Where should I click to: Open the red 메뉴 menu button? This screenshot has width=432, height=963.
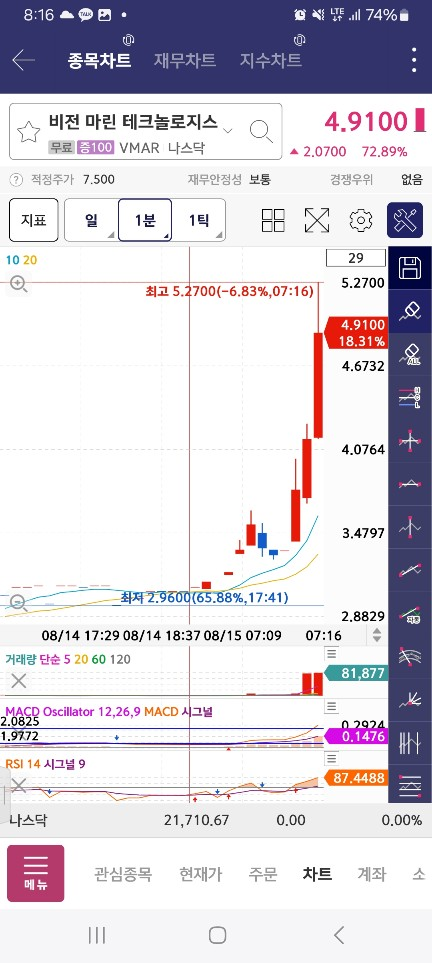36,873
